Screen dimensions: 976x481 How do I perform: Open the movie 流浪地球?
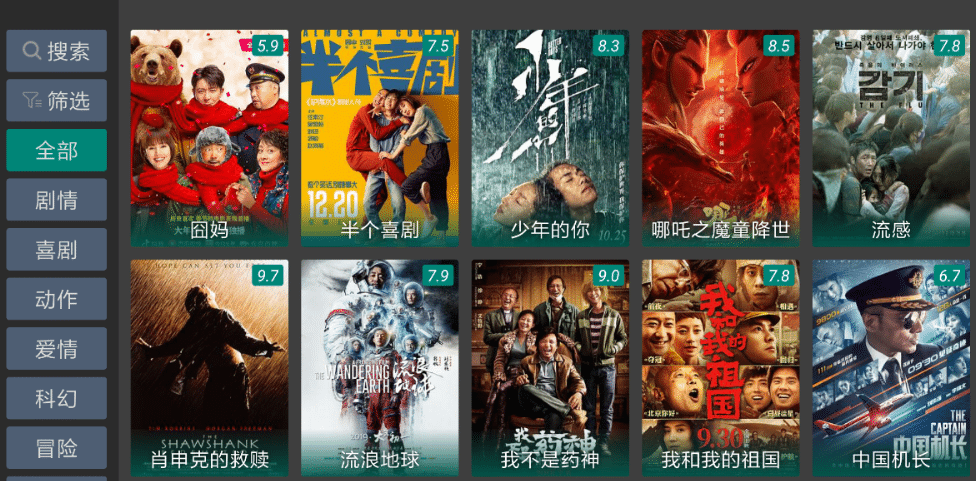pos(380,367)
